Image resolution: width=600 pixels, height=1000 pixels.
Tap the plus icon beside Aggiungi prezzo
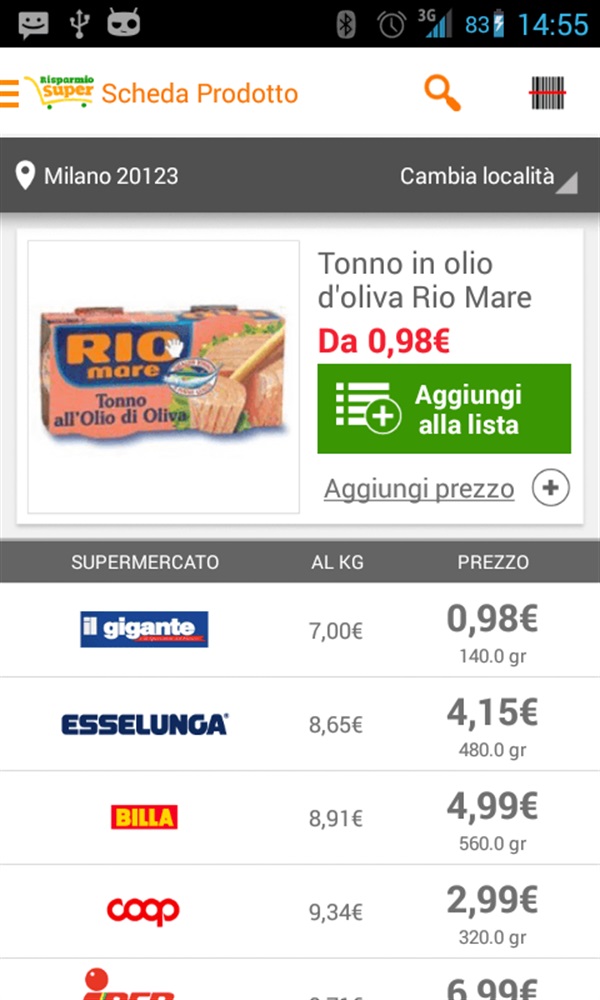(551, 489)
